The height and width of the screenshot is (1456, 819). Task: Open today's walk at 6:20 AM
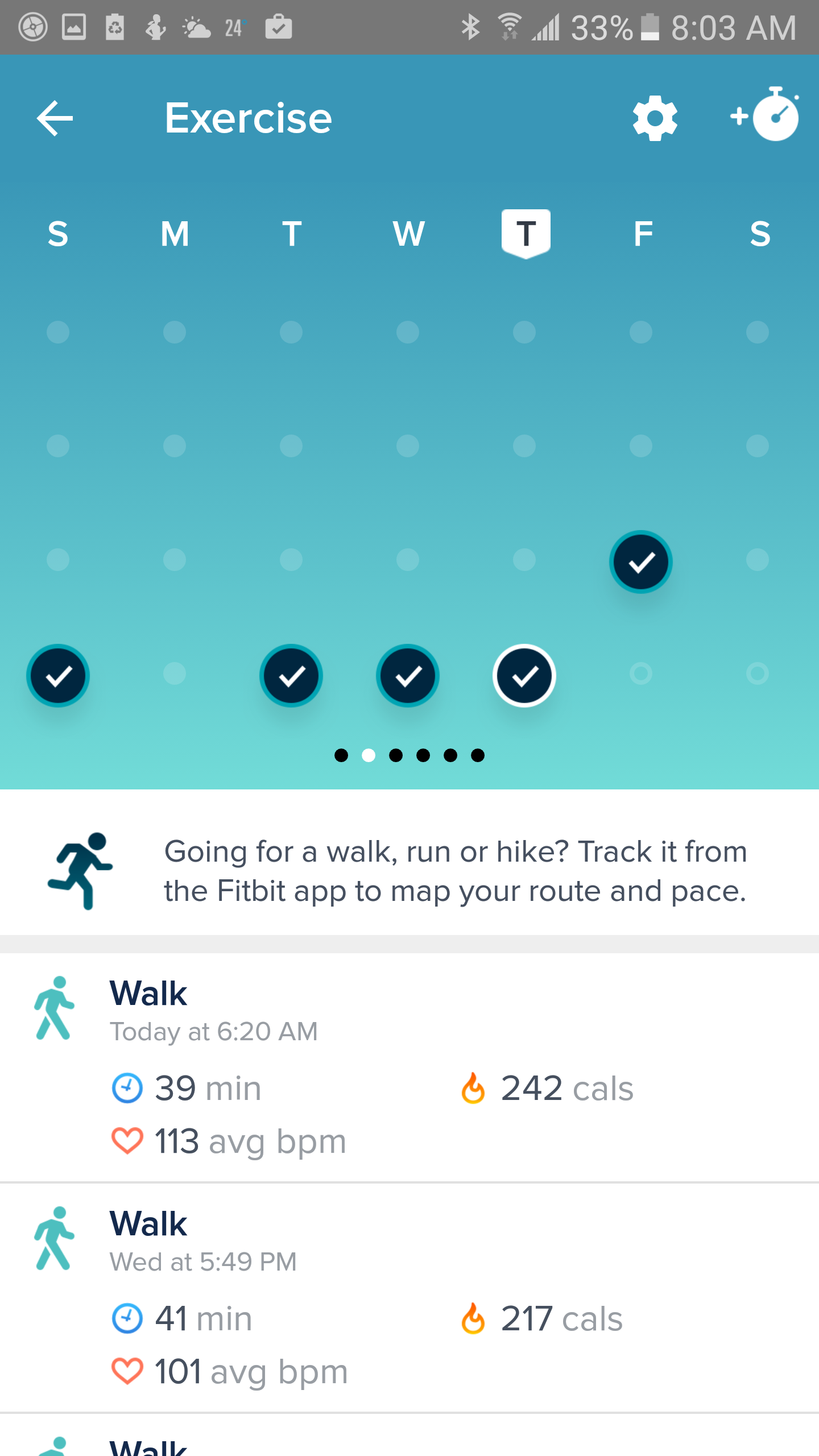(409, 1066)
